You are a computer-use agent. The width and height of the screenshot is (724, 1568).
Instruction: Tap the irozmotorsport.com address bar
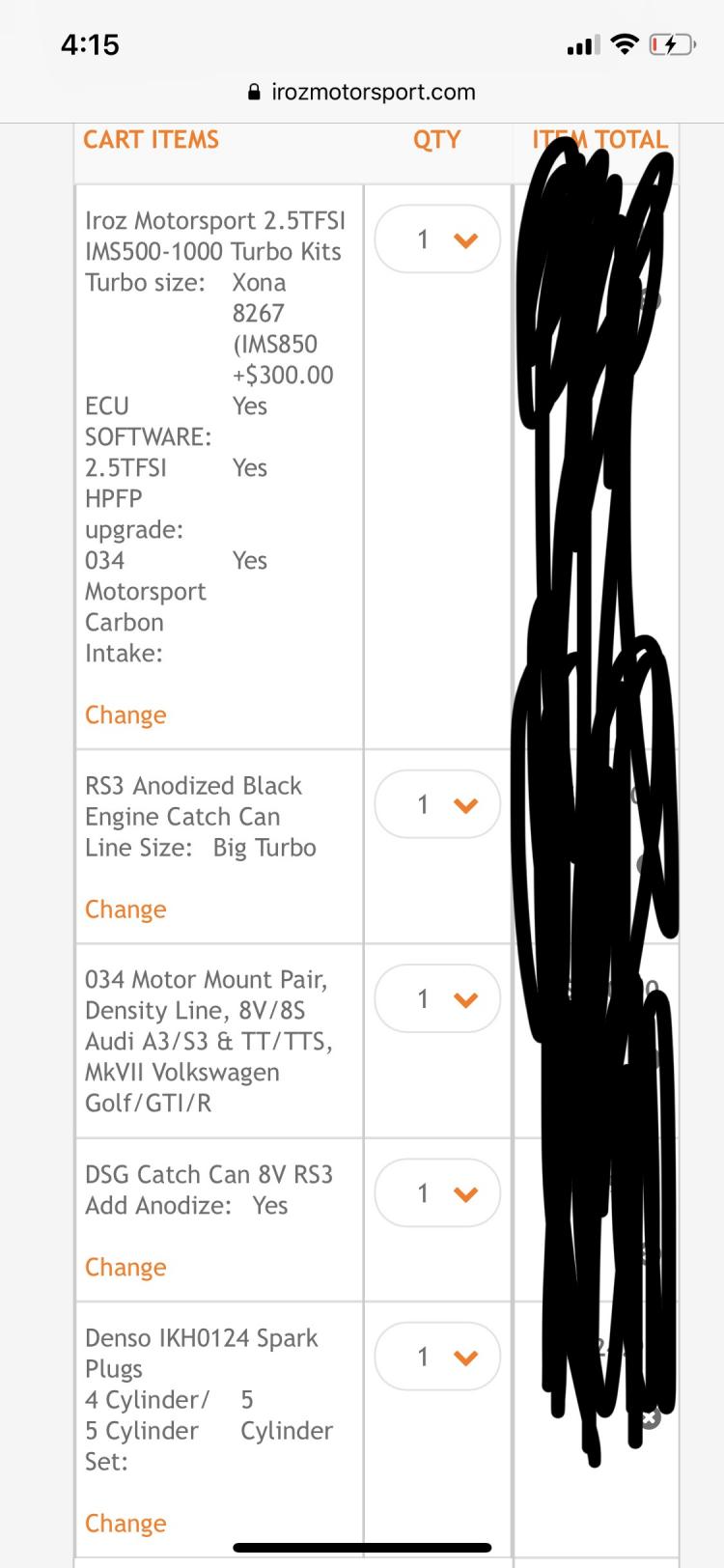click(362, 93)
